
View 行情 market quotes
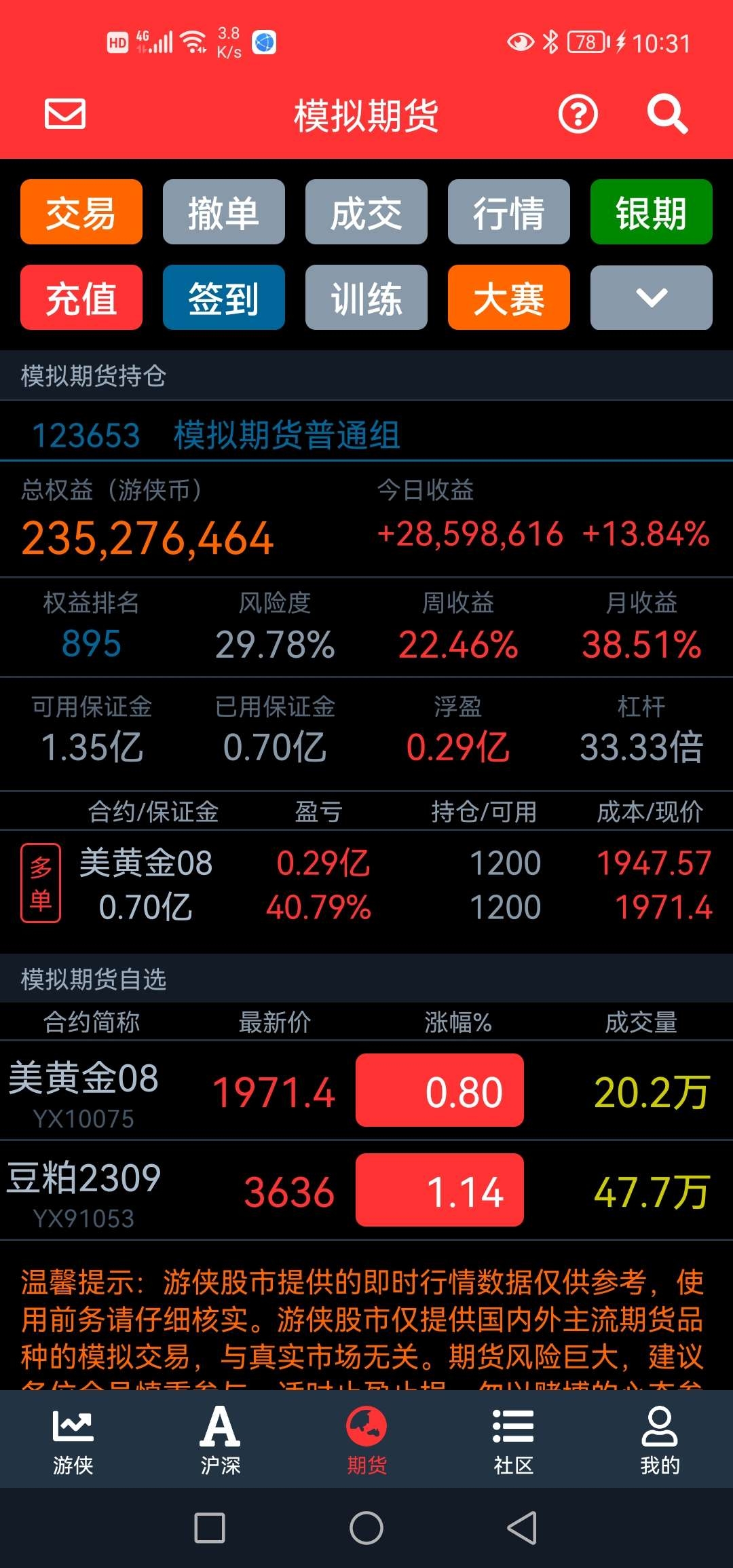point(509,212)
